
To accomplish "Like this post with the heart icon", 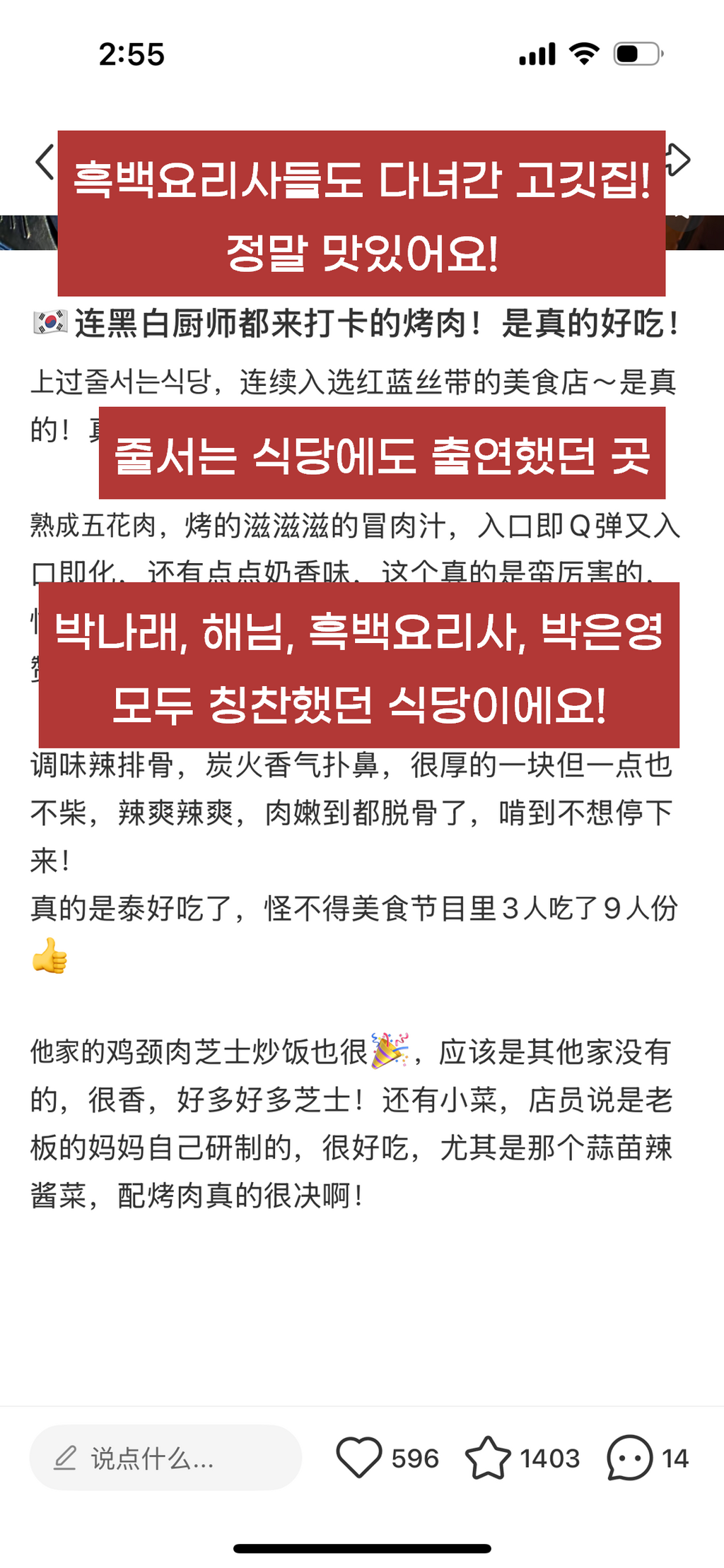I will [359, 1458].
